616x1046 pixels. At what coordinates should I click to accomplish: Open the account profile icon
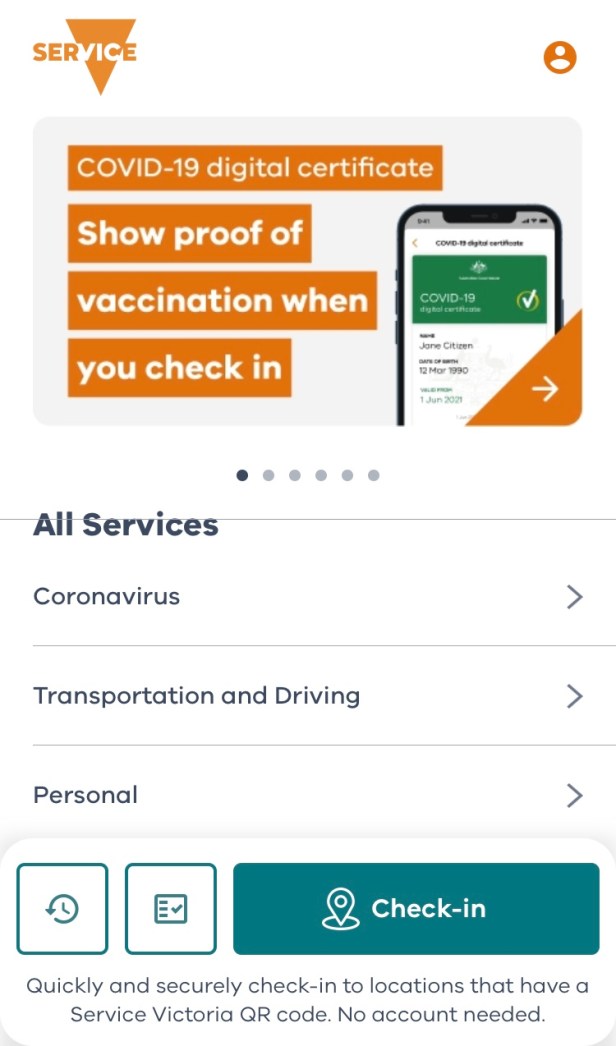560,57
